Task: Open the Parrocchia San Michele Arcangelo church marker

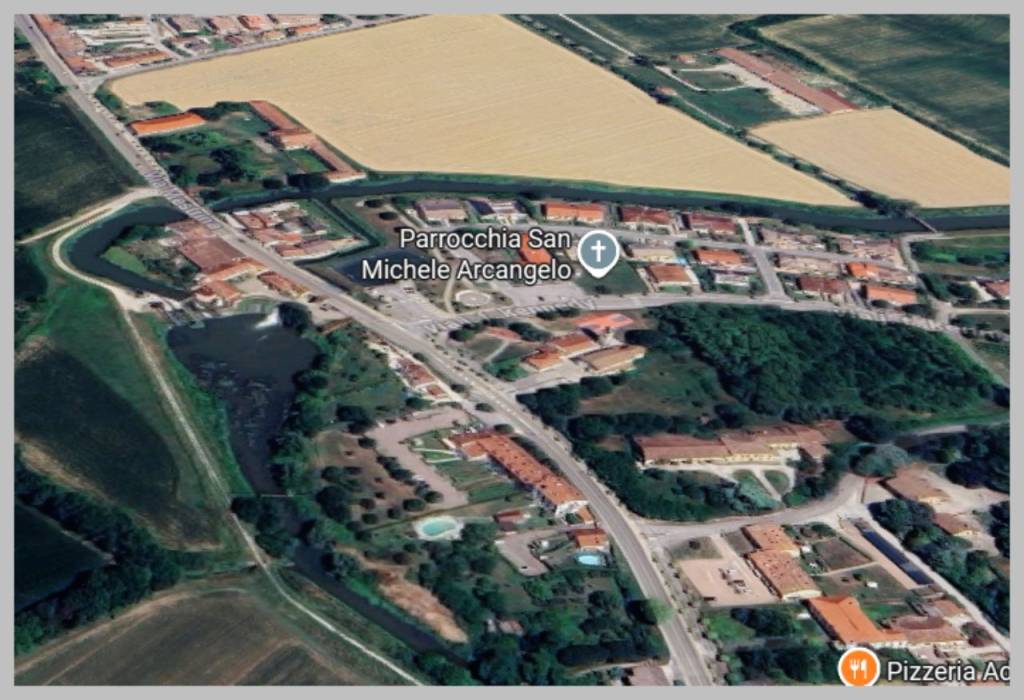Action: point(598,251)
